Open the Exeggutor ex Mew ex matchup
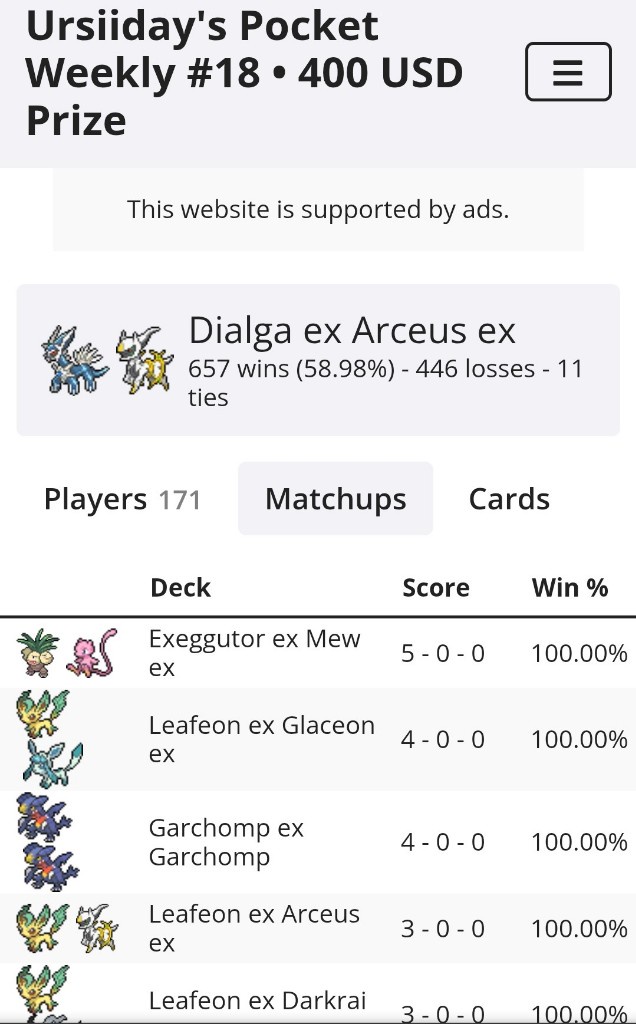Viewport: 636px width, 1024px height. click(x=254, y=653)
